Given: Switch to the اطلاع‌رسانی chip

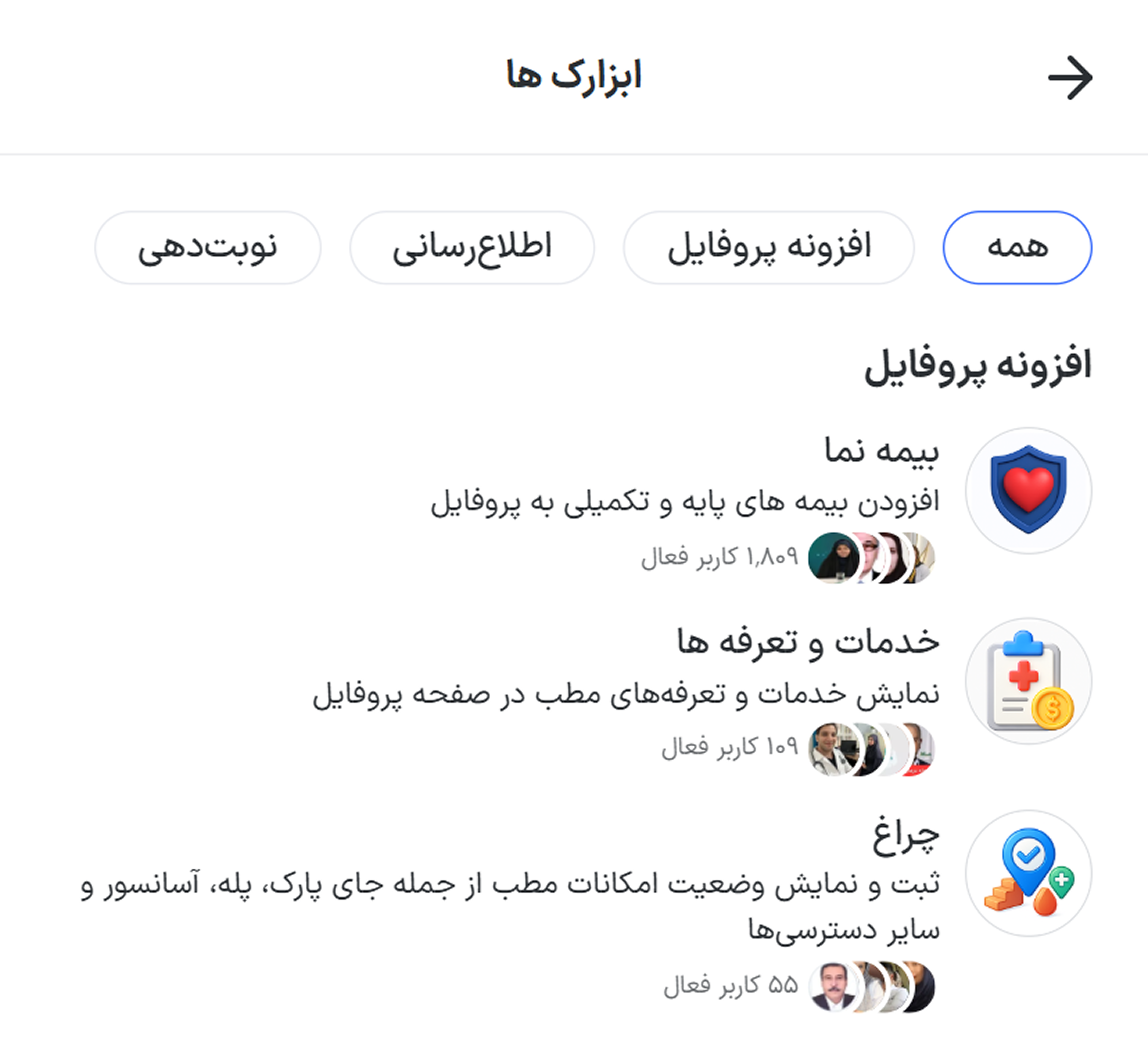Looking at the screenshot, I should pos(472,247).
